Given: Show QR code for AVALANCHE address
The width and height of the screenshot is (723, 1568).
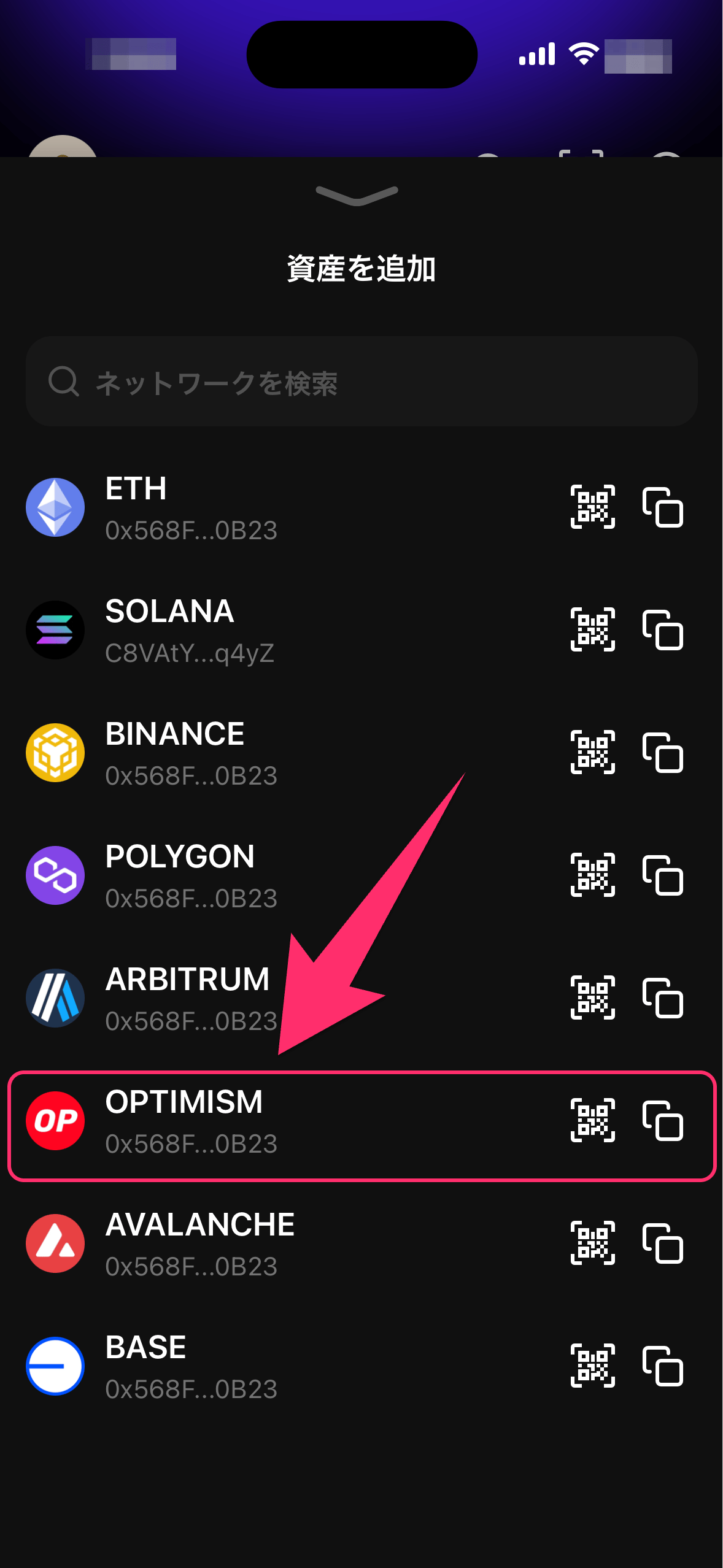Looking at the screenshot, I should click(x=592, y=1243).
